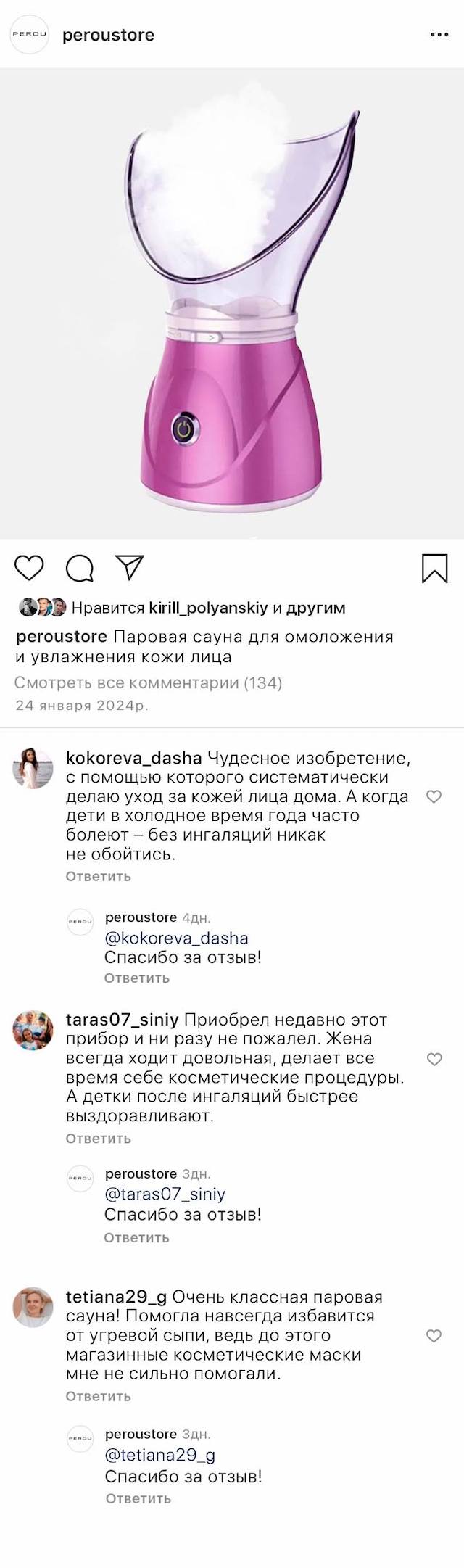Open kirill_polyanskiy's profile from the likes line
Screen dimensions: 464x1568
(208, 608)
